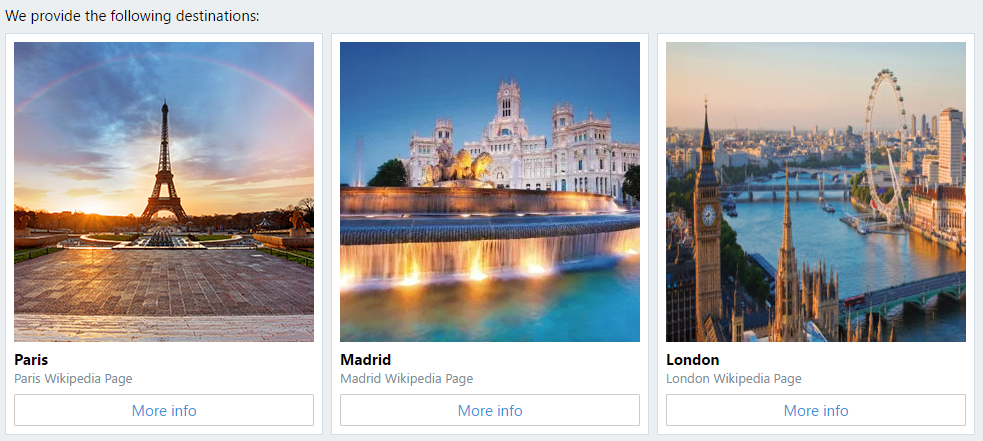Open More info for Madrid
Image resolution: width=983 pixels, height=441 pixels.
coord(490,410)
